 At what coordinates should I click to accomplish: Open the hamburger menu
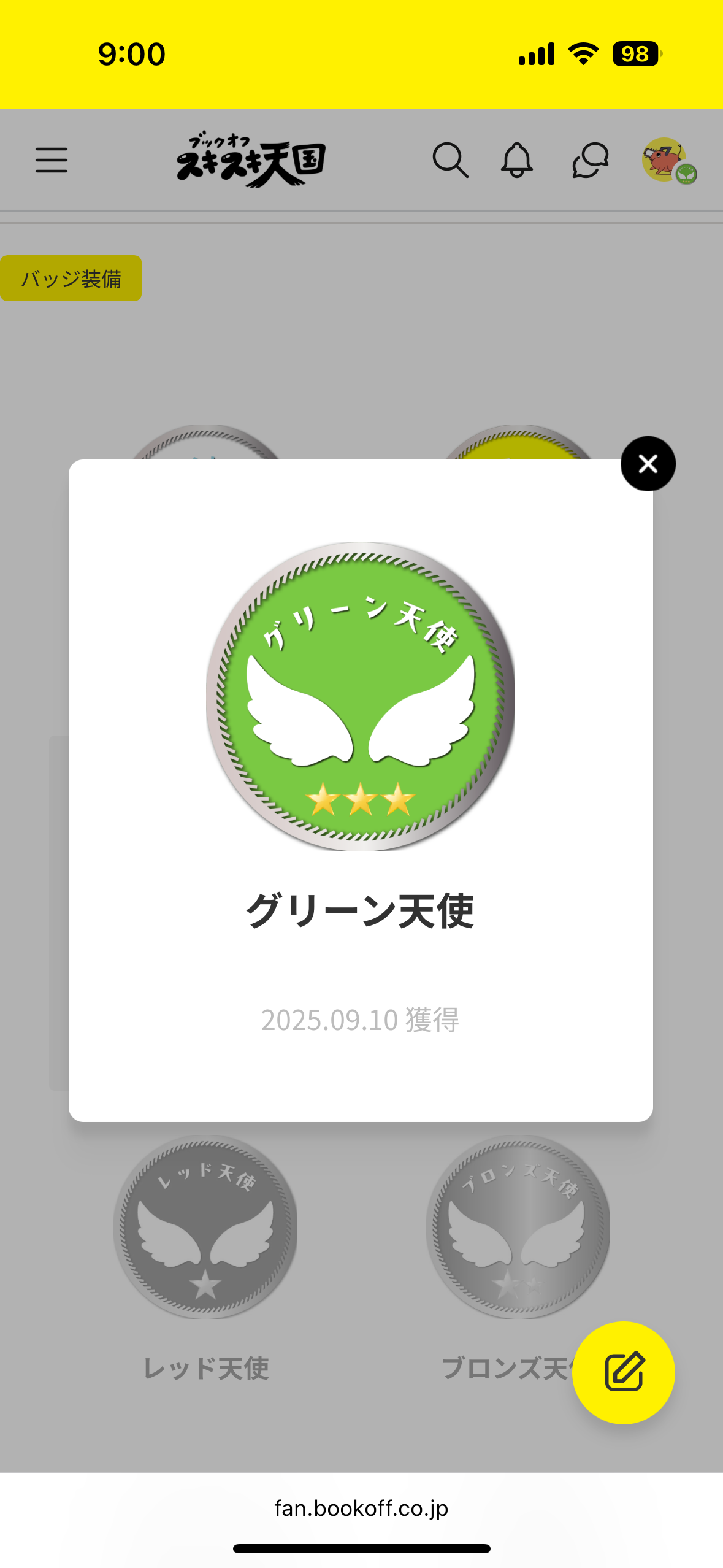point(52,160)
